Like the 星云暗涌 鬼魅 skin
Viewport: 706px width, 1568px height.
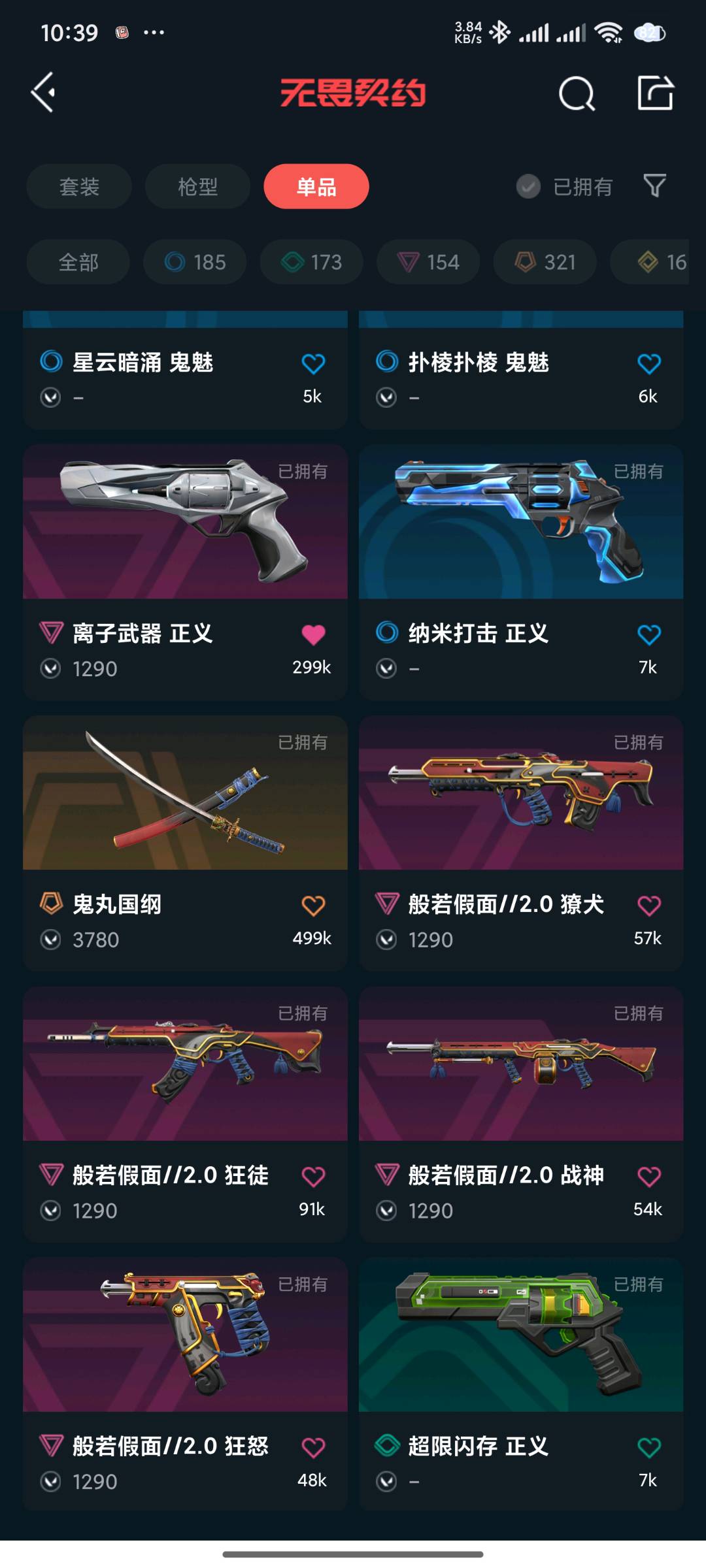click(x=313, y=364)
